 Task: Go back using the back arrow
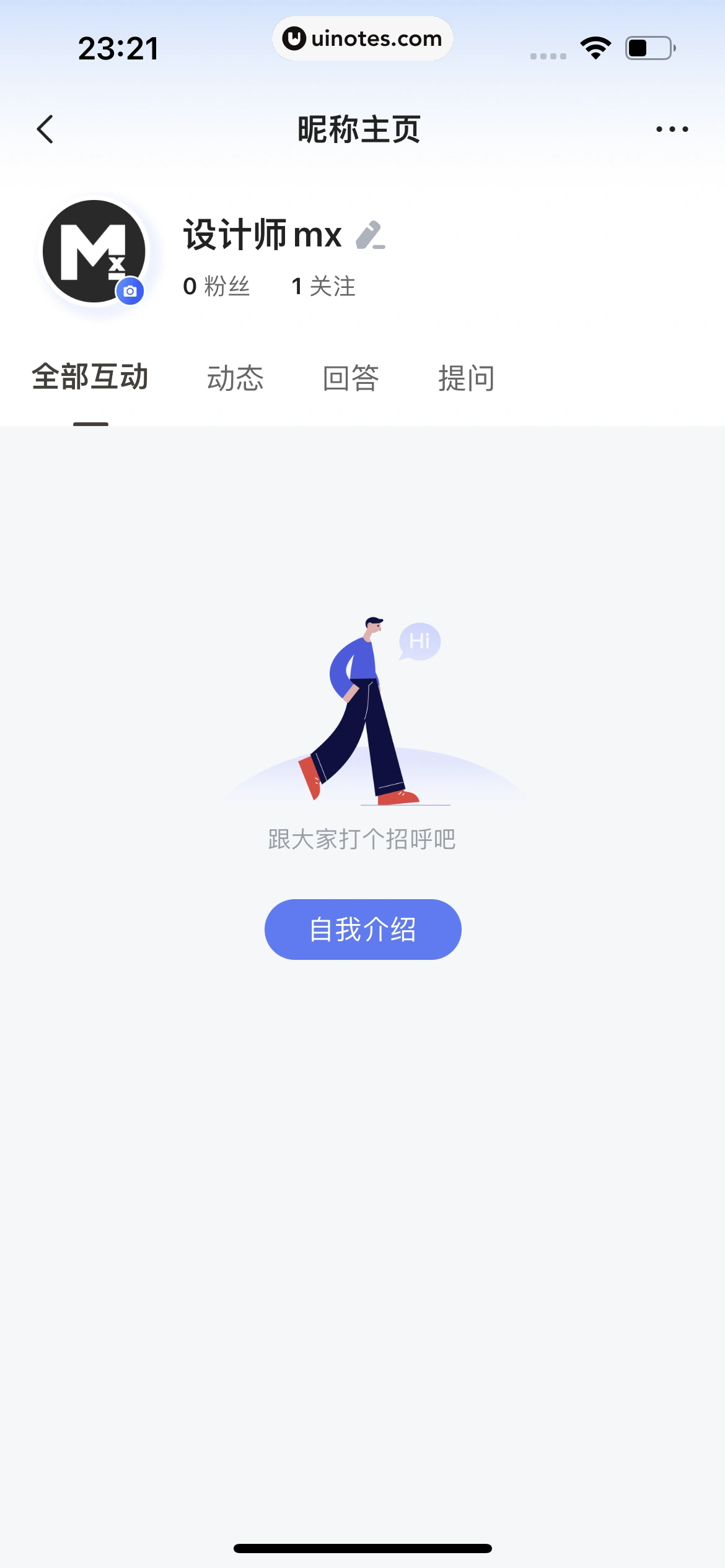[45, 129]
